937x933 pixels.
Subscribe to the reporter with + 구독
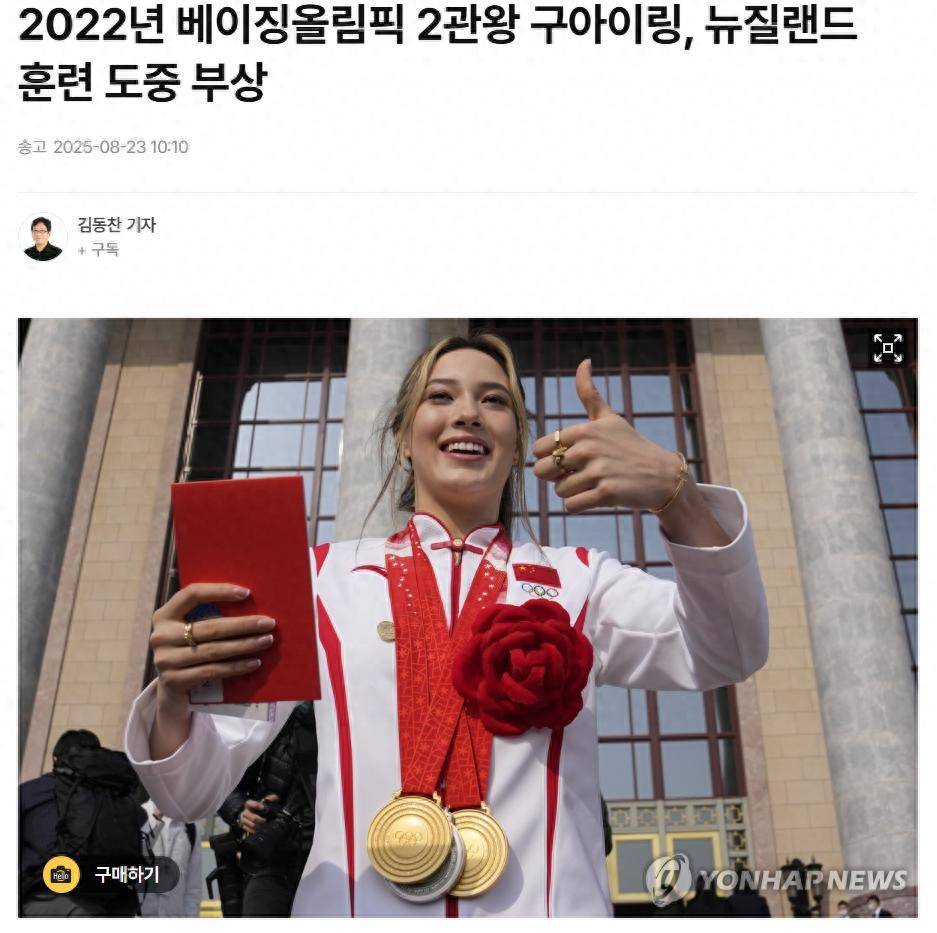coord(98,250)
